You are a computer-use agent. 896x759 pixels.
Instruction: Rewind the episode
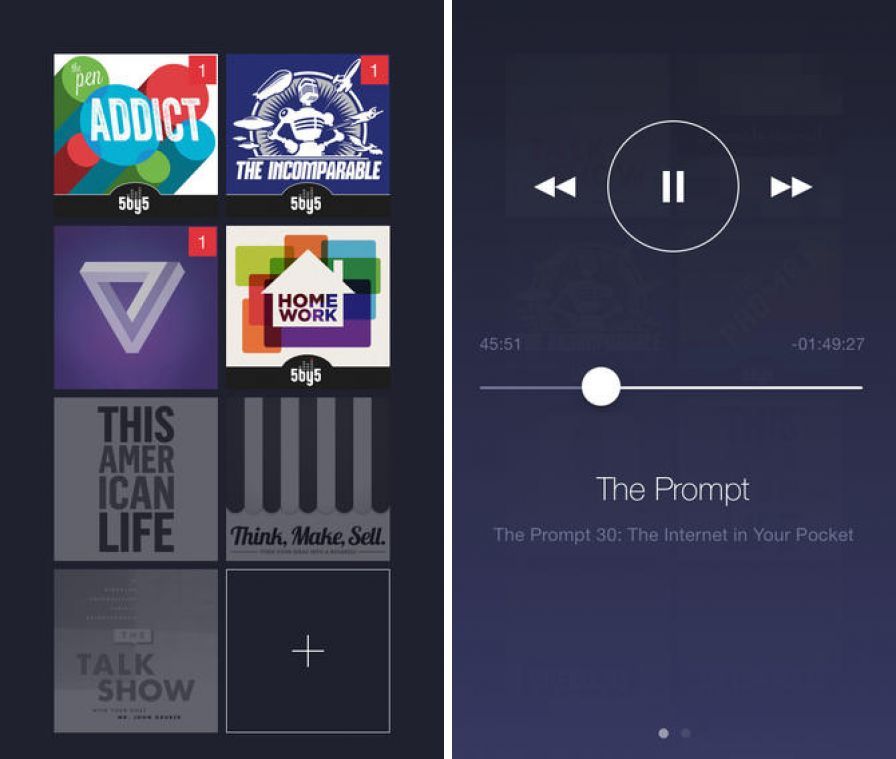(x=555, y=187)
